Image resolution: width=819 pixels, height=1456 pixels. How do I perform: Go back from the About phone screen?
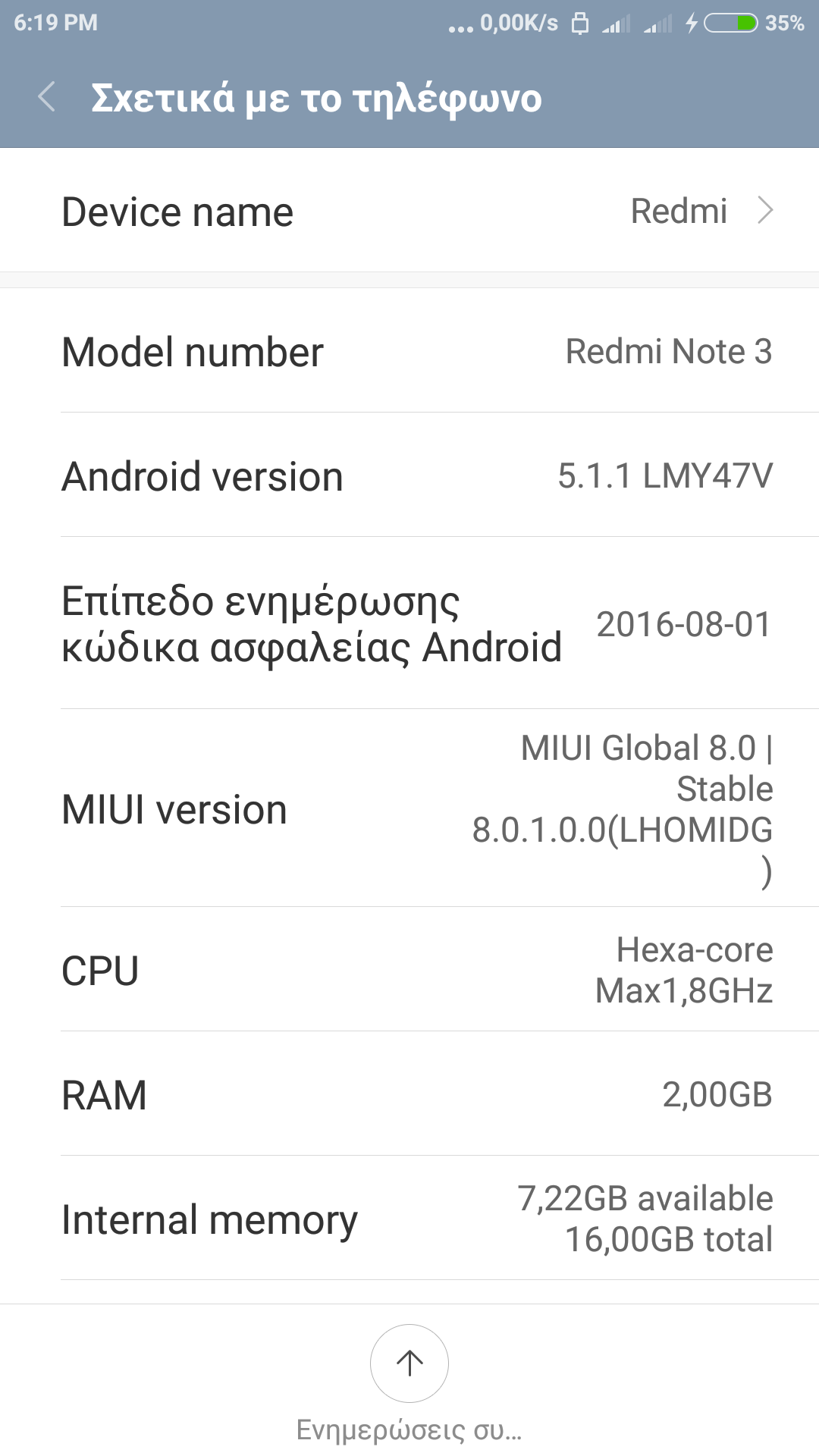click(47, 98)
